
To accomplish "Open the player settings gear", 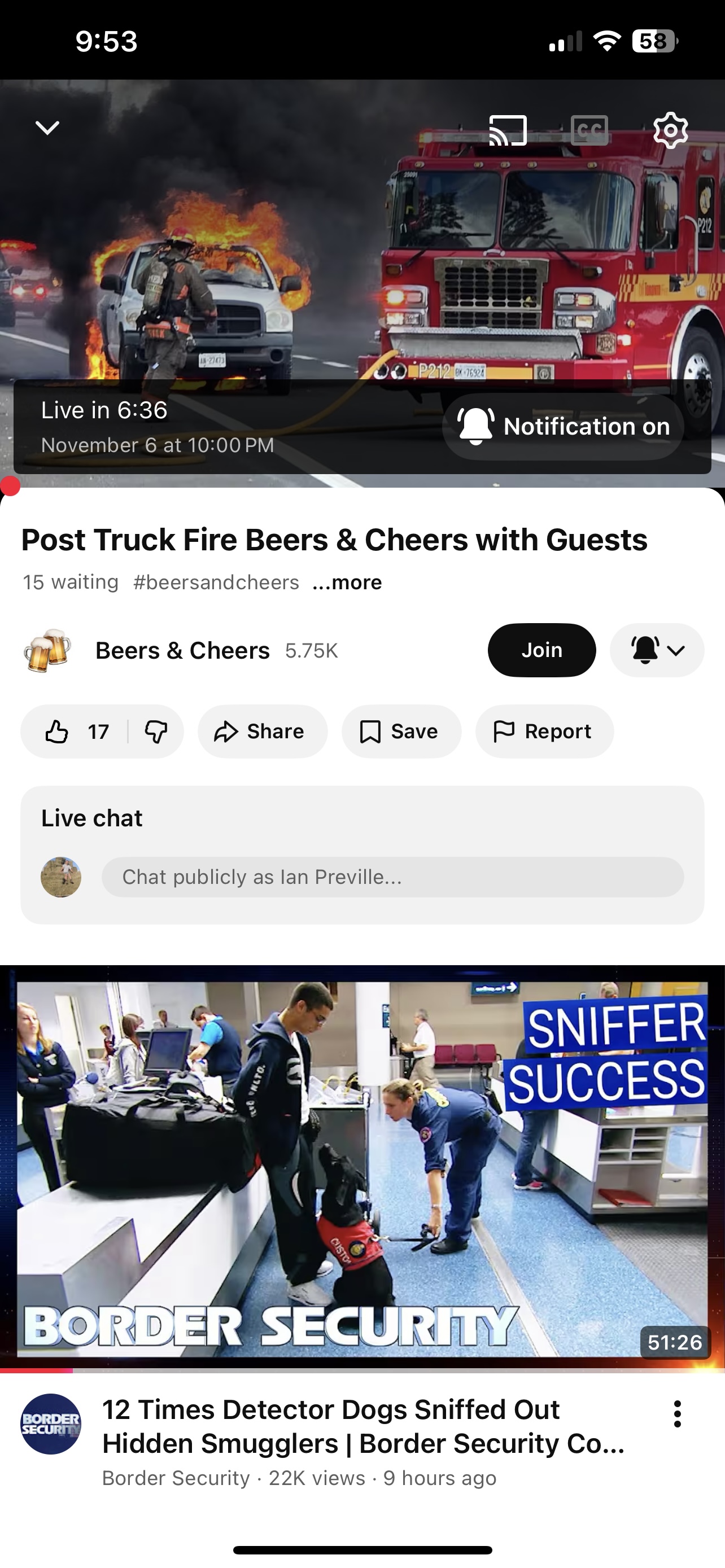I will tap(670, 130).
